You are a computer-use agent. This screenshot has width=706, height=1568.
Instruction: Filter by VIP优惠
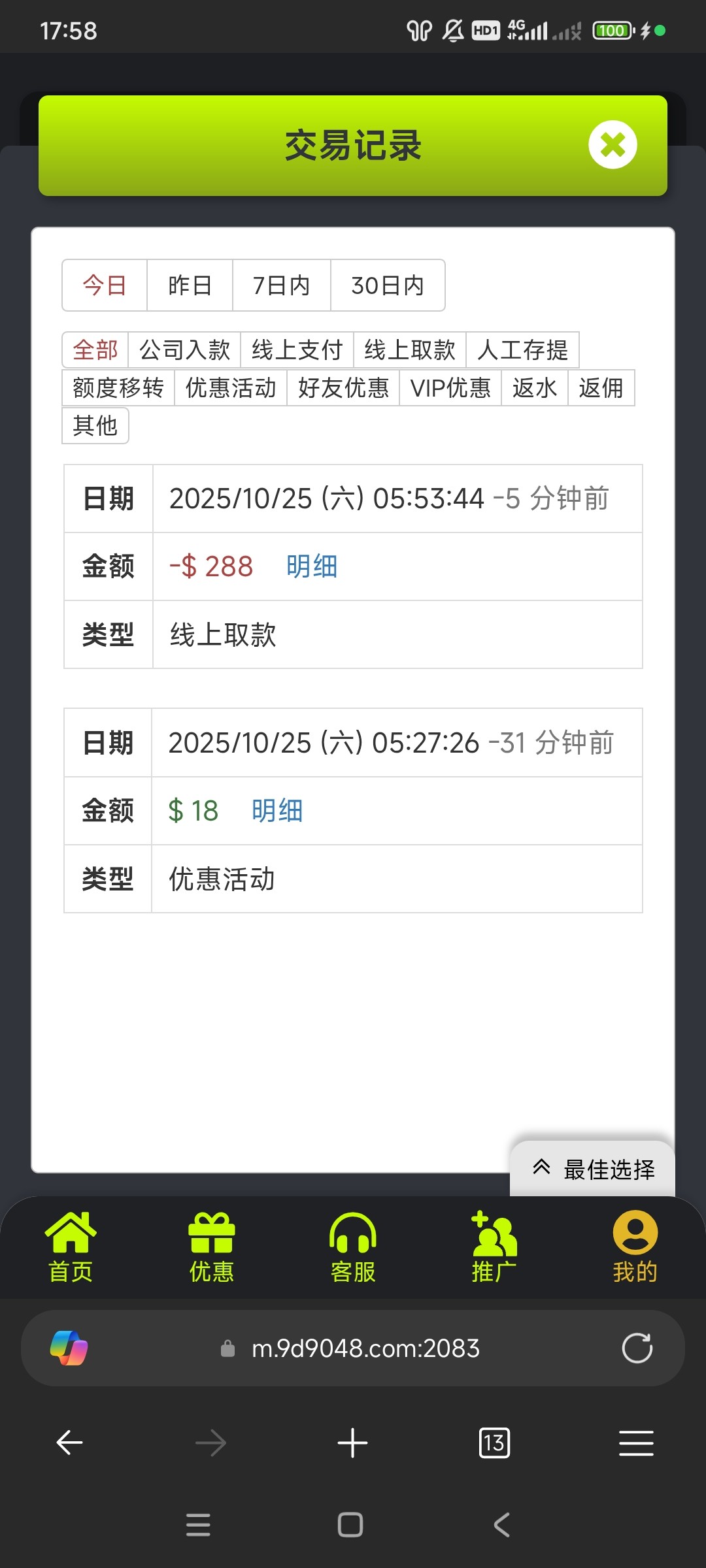[450, 388]
